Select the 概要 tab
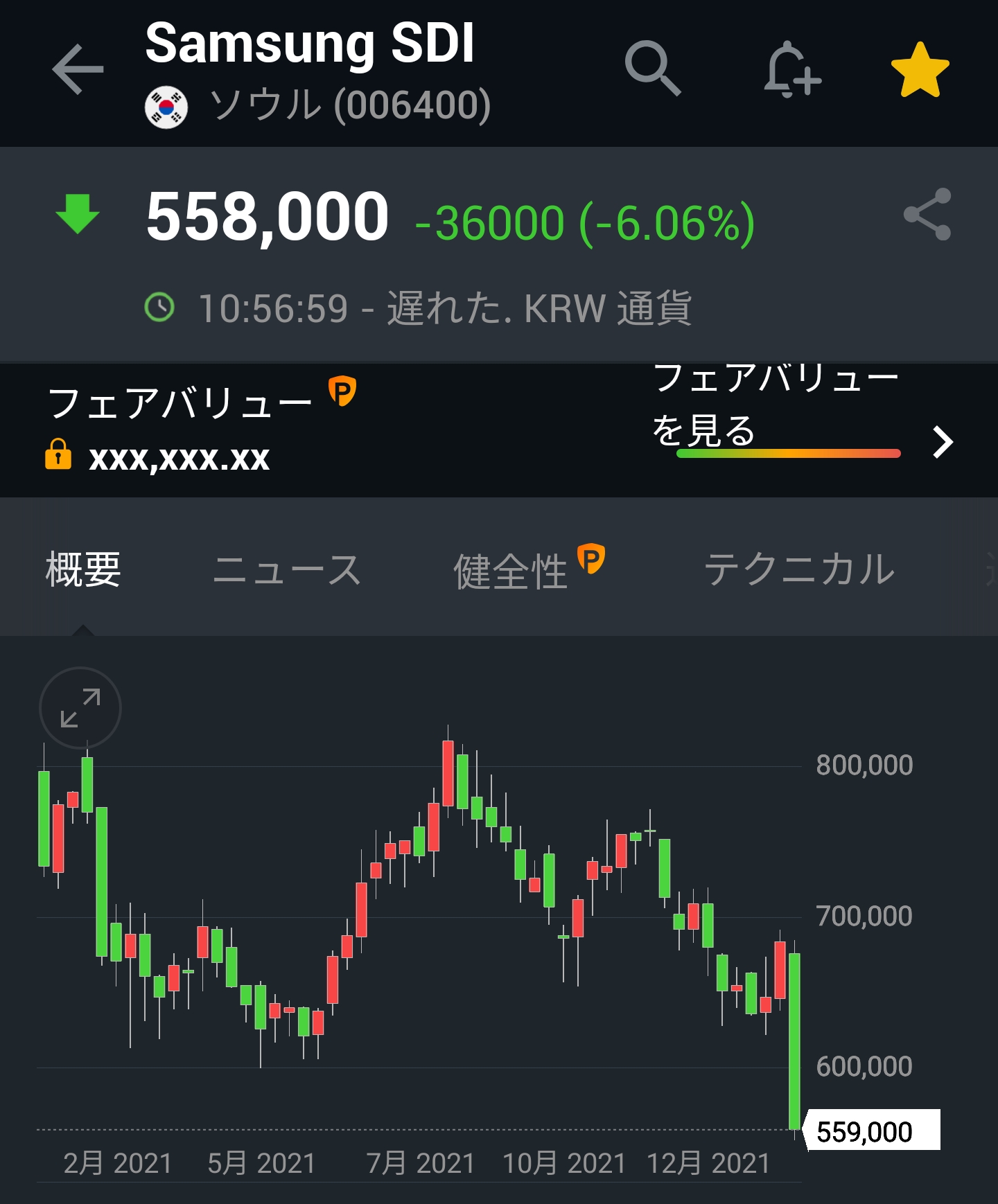Screen dimensions: 998x1204 coord(83,570)
